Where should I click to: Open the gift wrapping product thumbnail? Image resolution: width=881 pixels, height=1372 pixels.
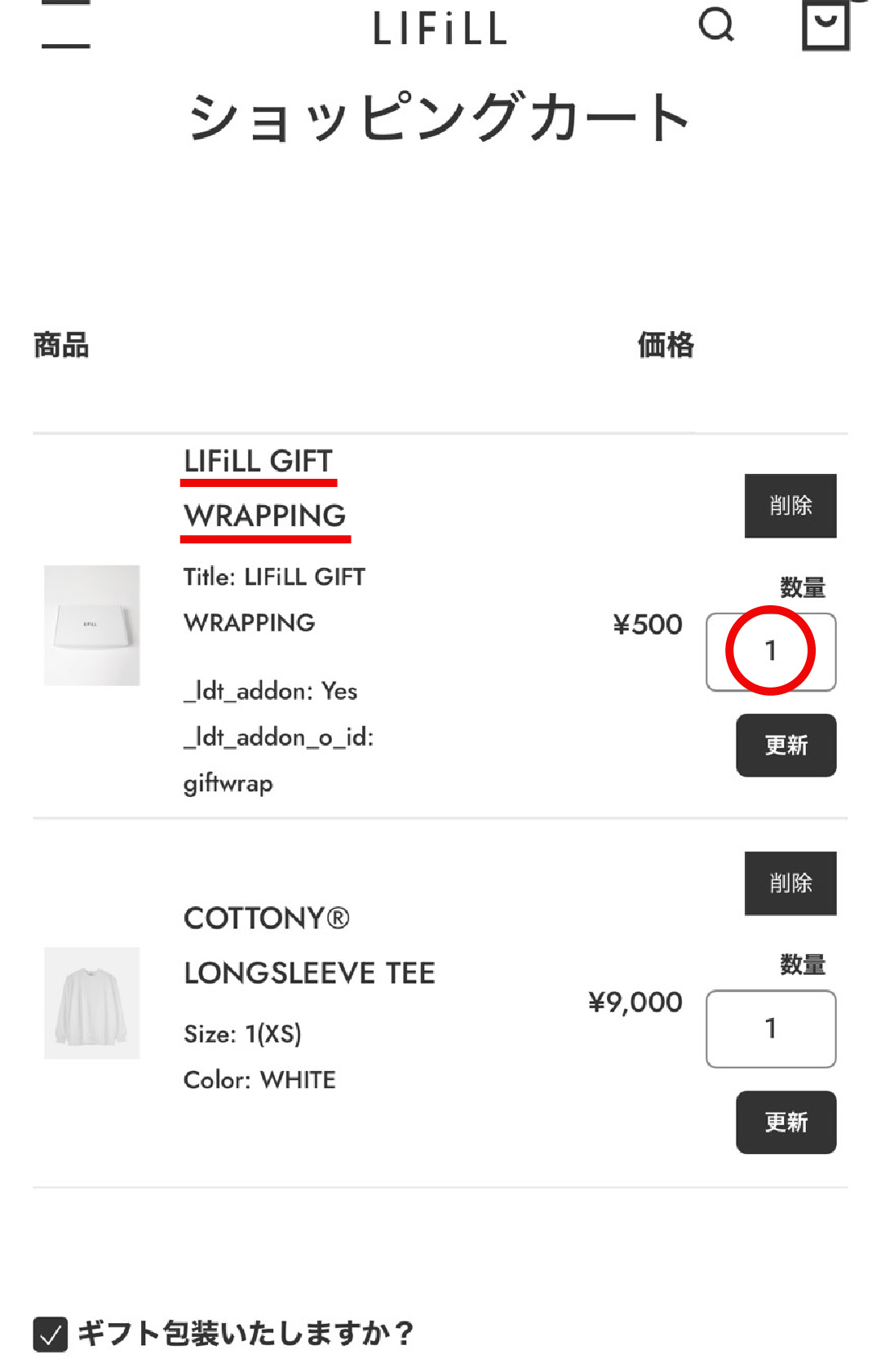(x=91, y=625)
